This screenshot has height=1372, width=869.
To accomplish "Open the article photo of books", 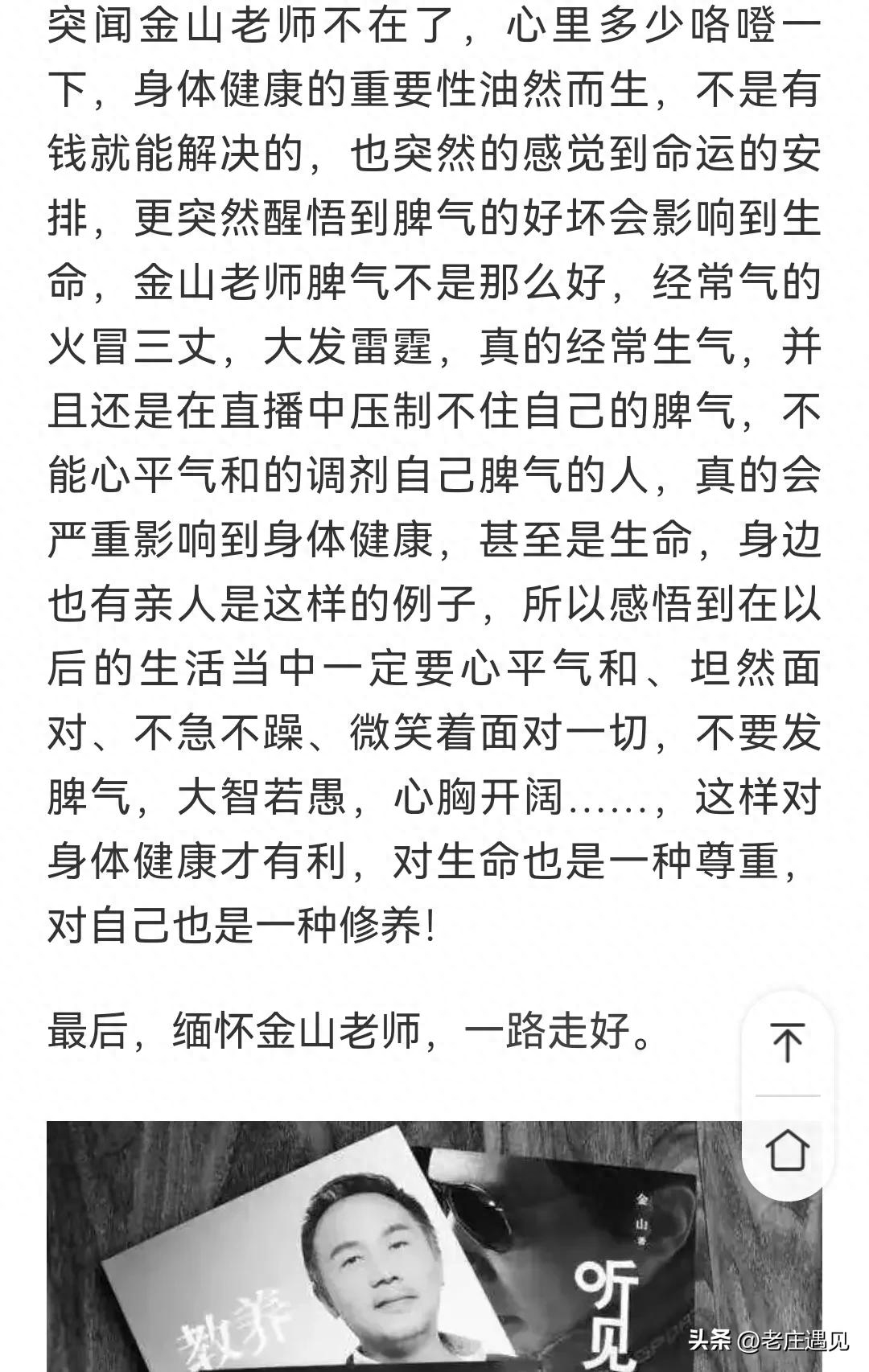I will [x=386, y=1255].
